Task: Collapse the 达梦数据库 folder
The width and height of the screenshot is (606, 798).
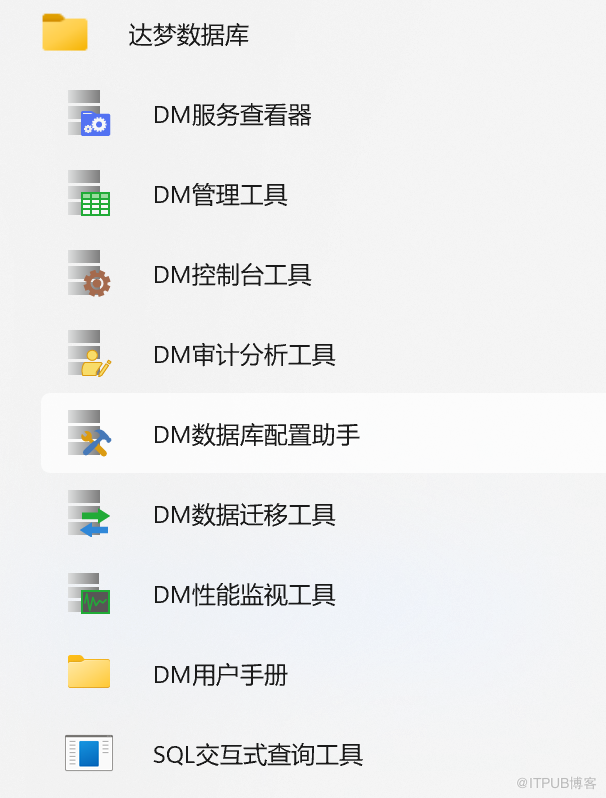Action: click(x=188, y=35)
